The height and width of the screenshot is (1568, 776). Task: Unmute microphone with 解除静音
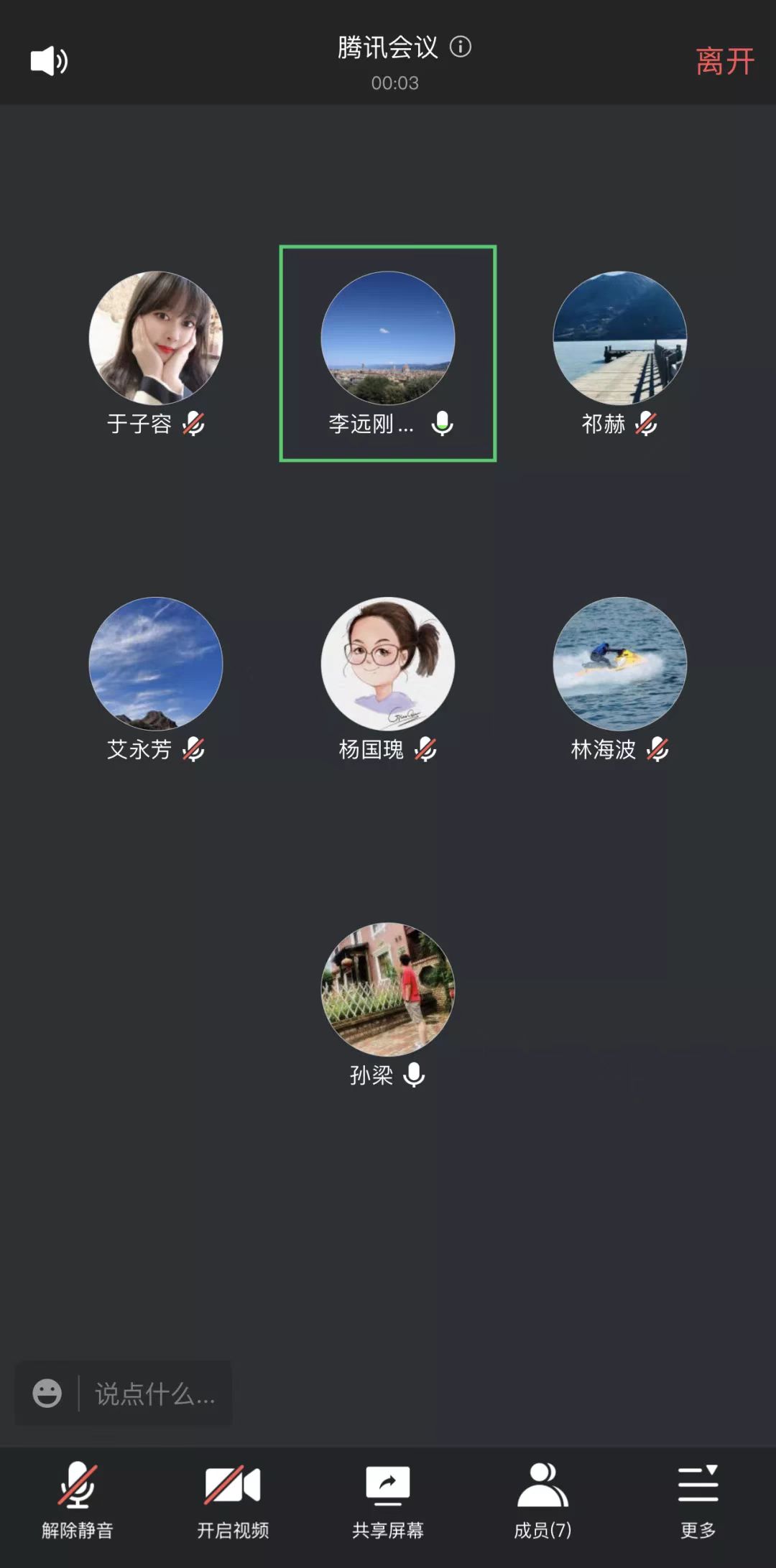point(78,1500)
